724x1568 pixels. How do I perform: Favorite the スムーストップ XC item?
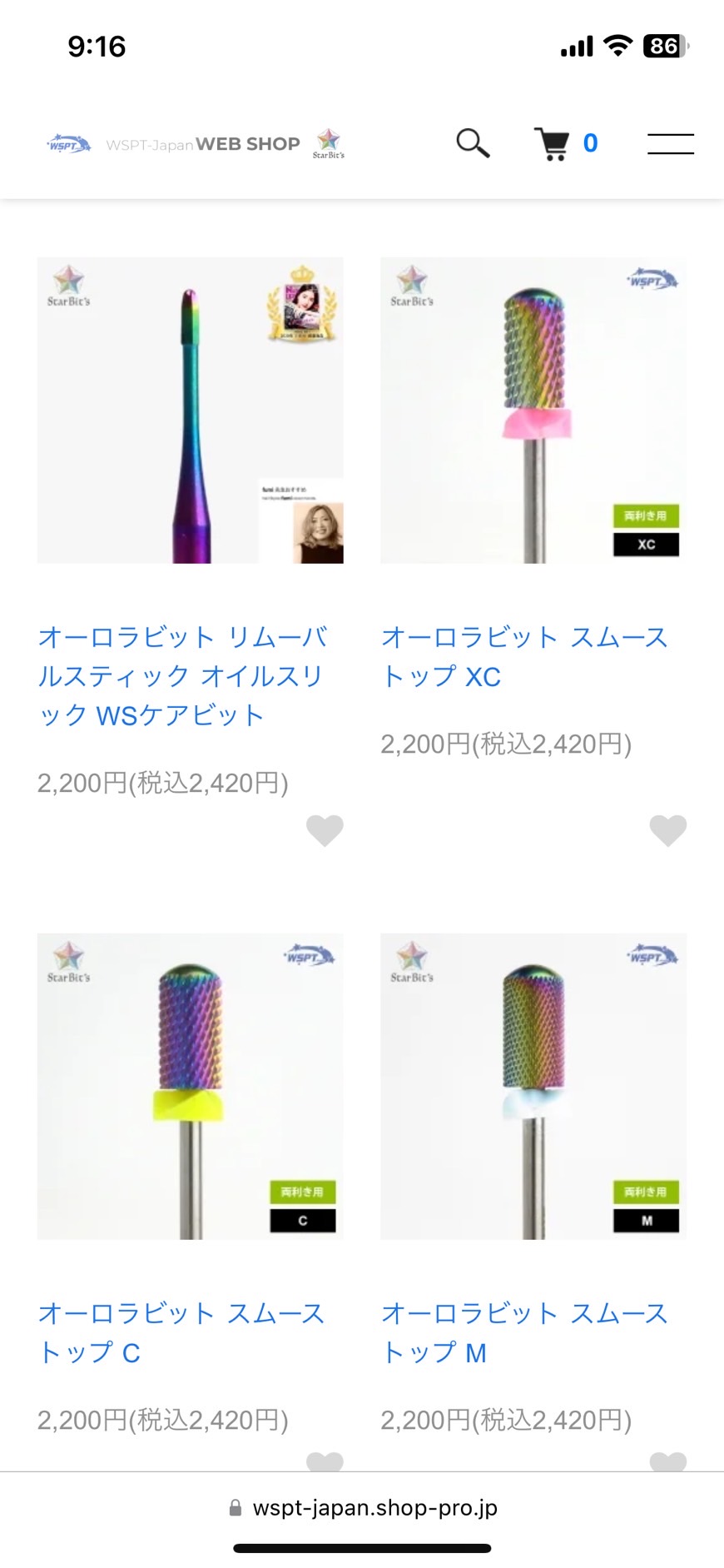point(667,830)
